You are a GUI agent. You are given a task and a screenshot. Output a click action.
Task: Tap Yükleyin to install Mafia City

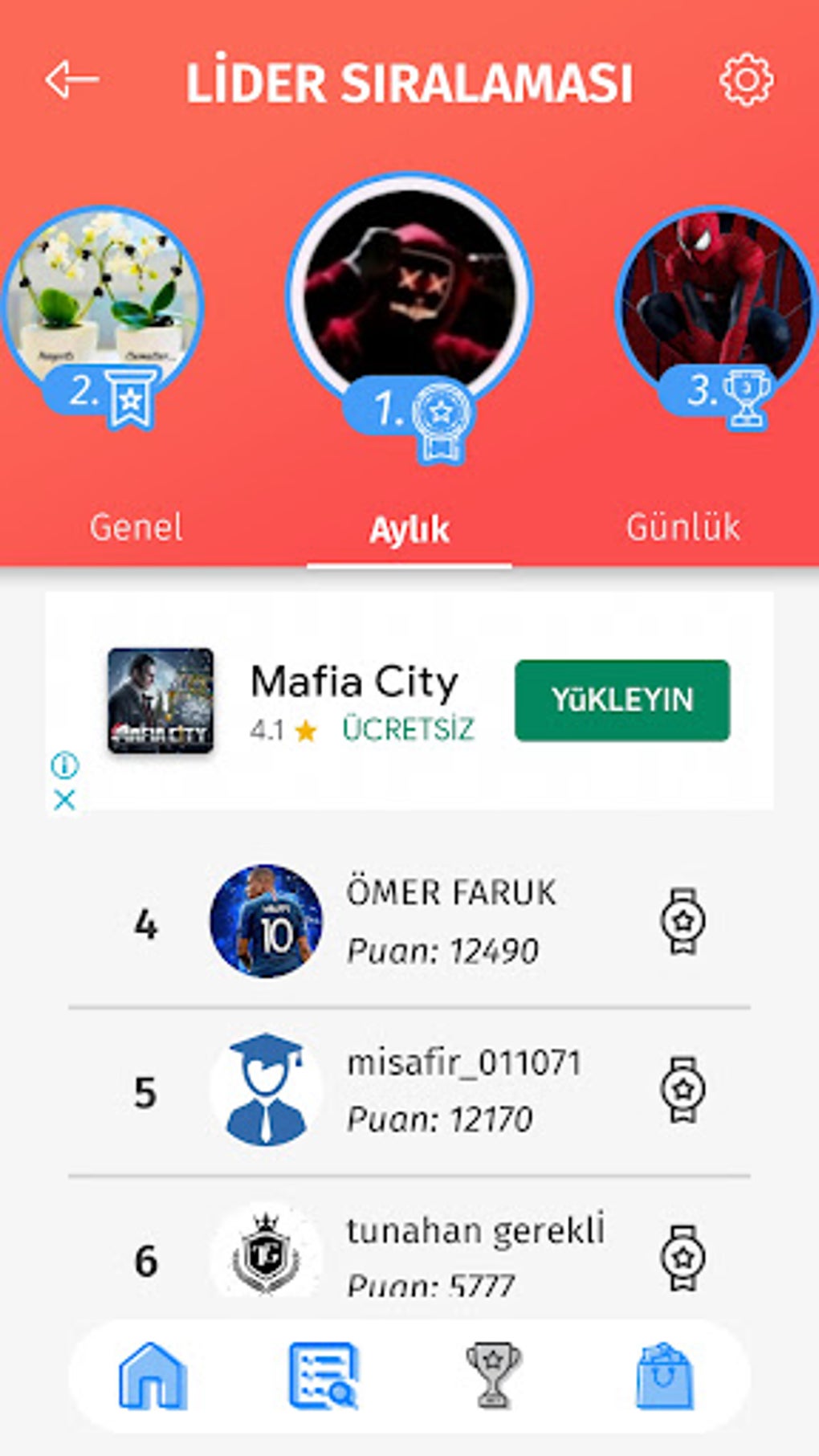pos(622,700)
